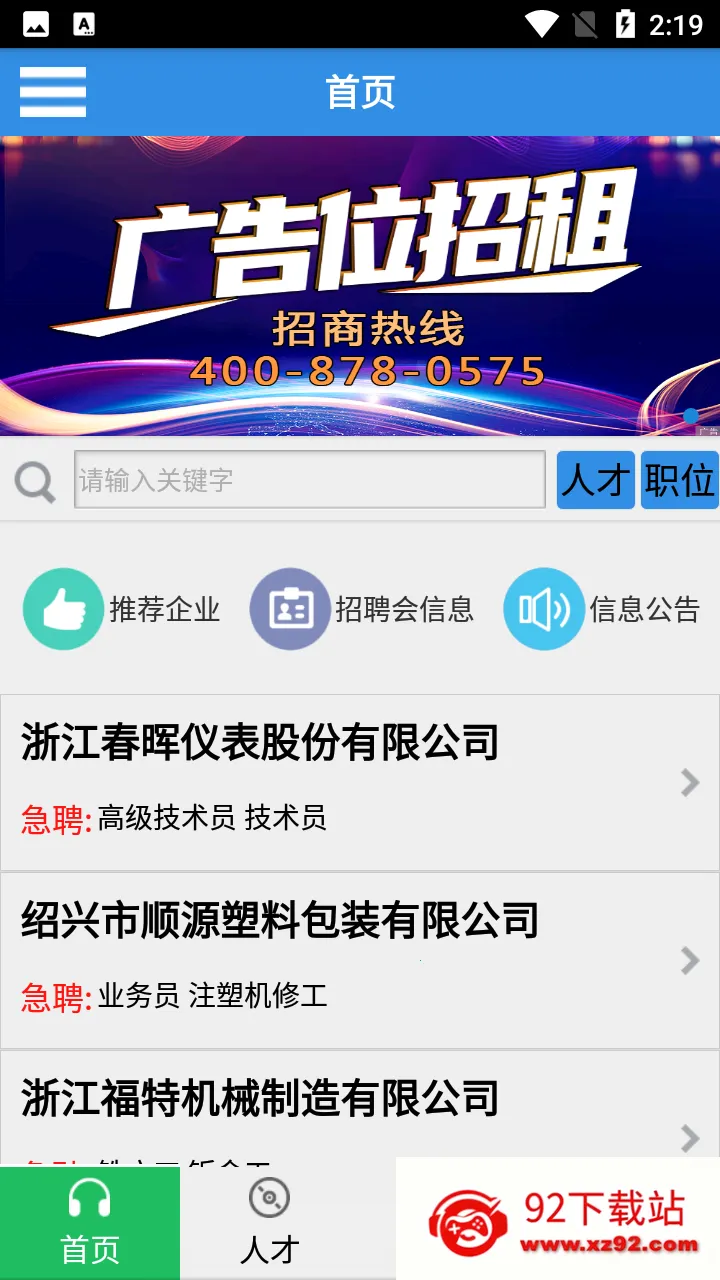The width and height of the screenshot is (720, 1280).
Task: Open 推荐企业 section
Action: (121, 609)
